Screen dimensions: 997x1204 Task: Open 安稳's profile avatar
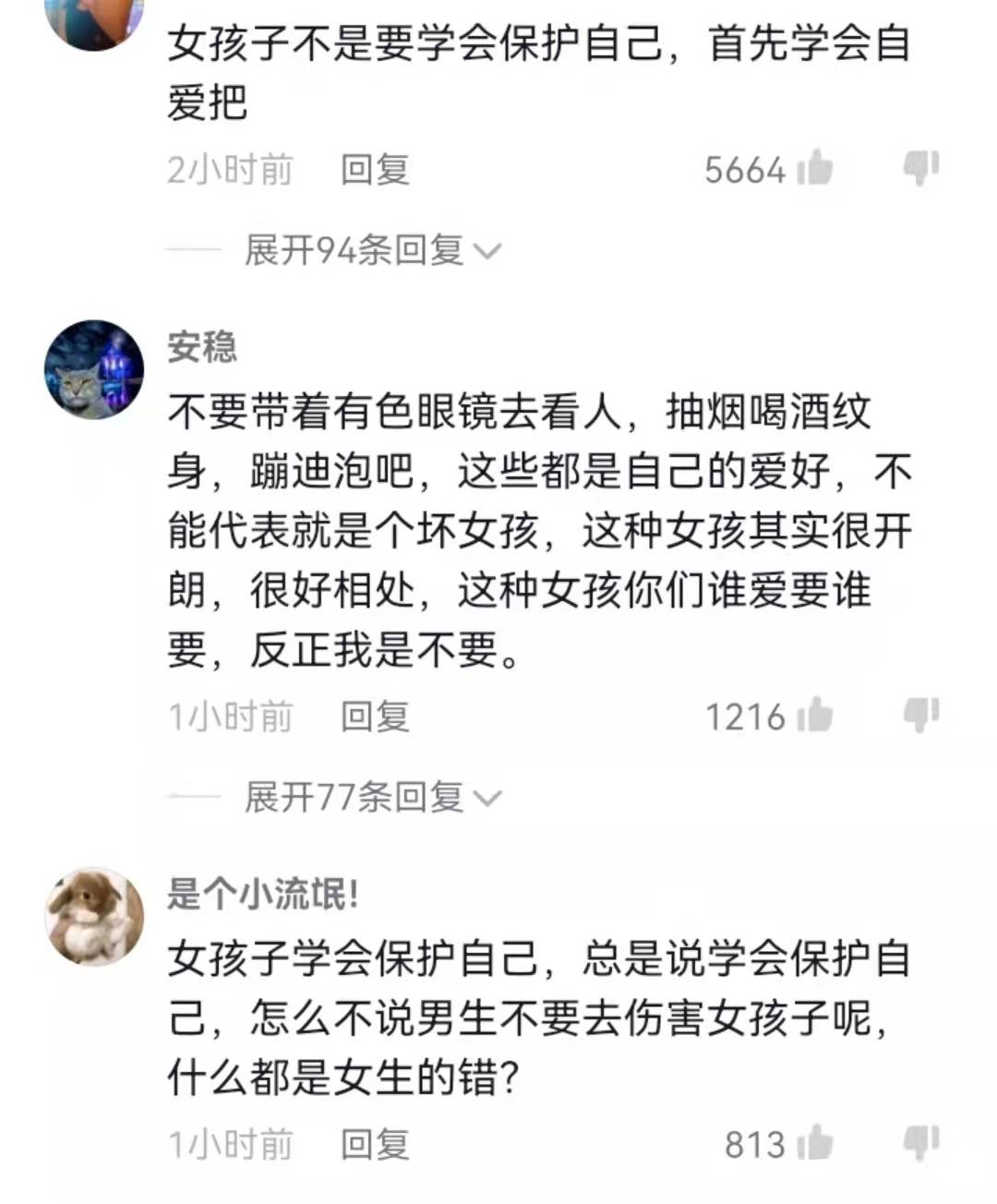coord(94,369)
